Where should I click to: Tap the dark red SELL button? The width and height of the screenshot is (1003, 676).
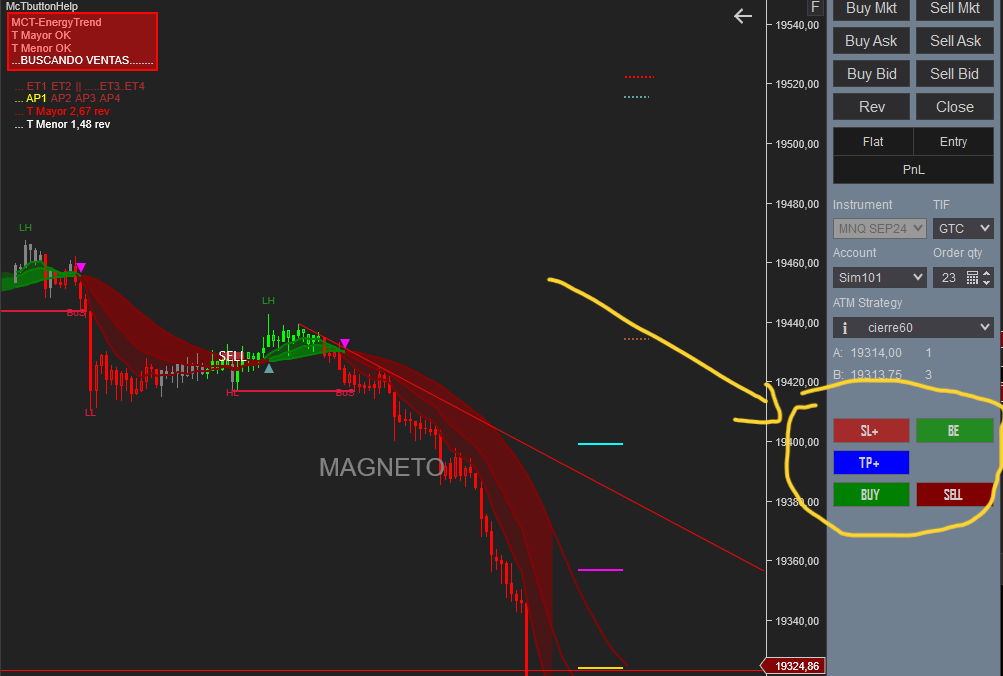[x=954, y=495]
